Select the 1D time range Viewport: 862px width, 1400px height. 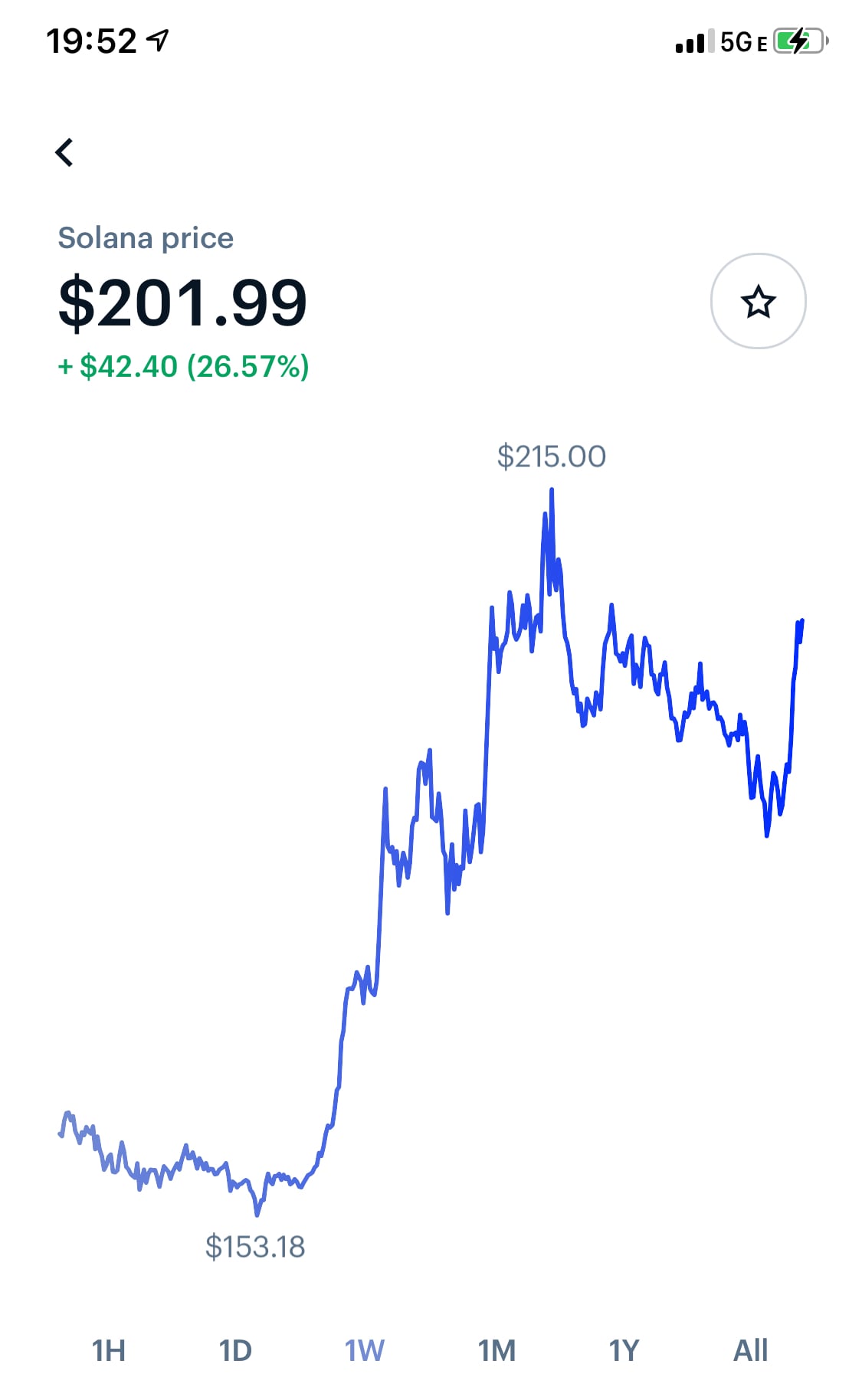[x=235, y=1350]
